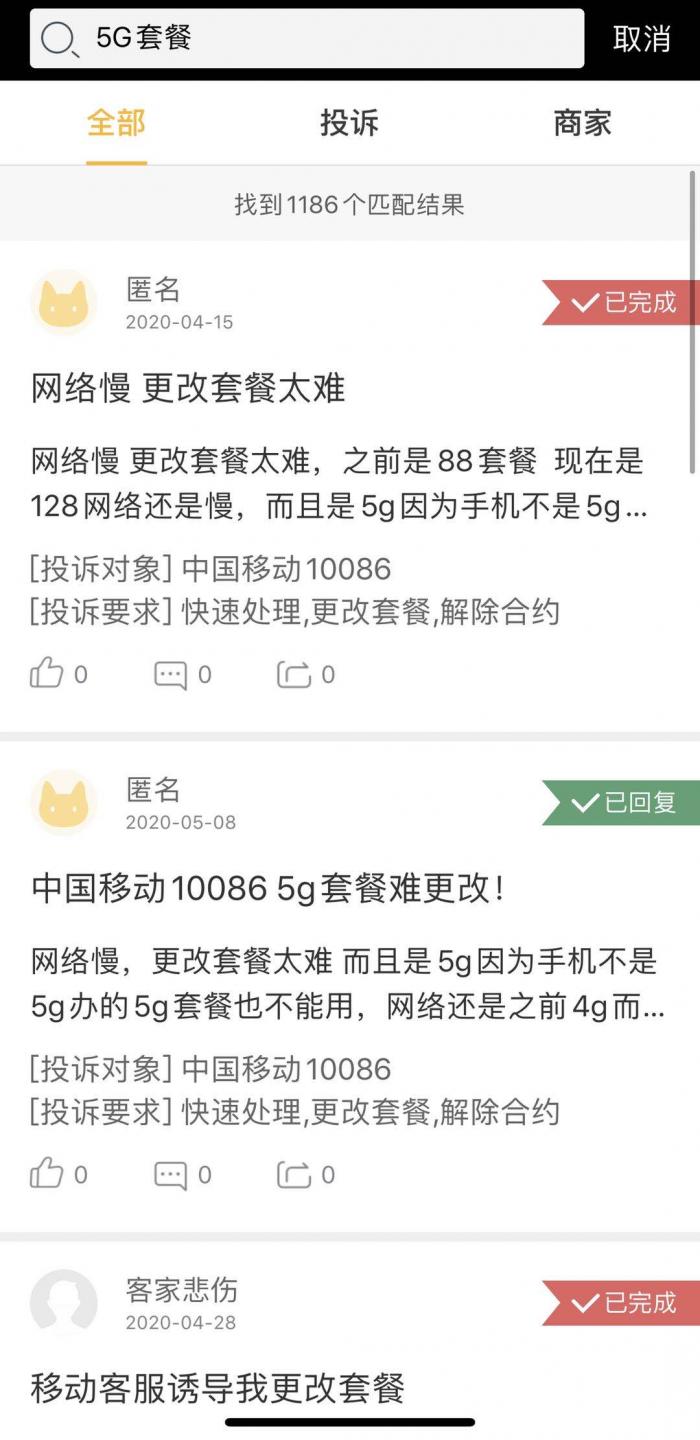700x1440 pixels.
Task: Open complaint 网络慢 更改套餐太难
Action: coord(188,388)
